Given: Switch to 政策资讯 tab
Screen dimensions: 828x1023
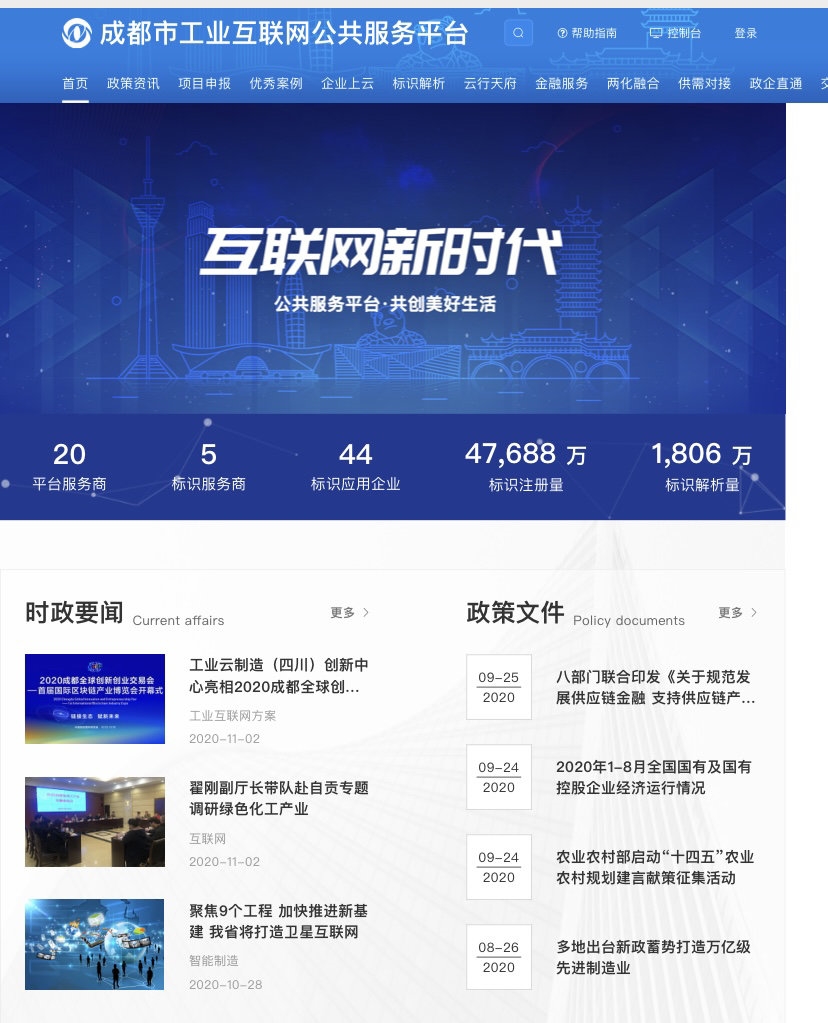Looking at the screenshot, I should (133, 84).
